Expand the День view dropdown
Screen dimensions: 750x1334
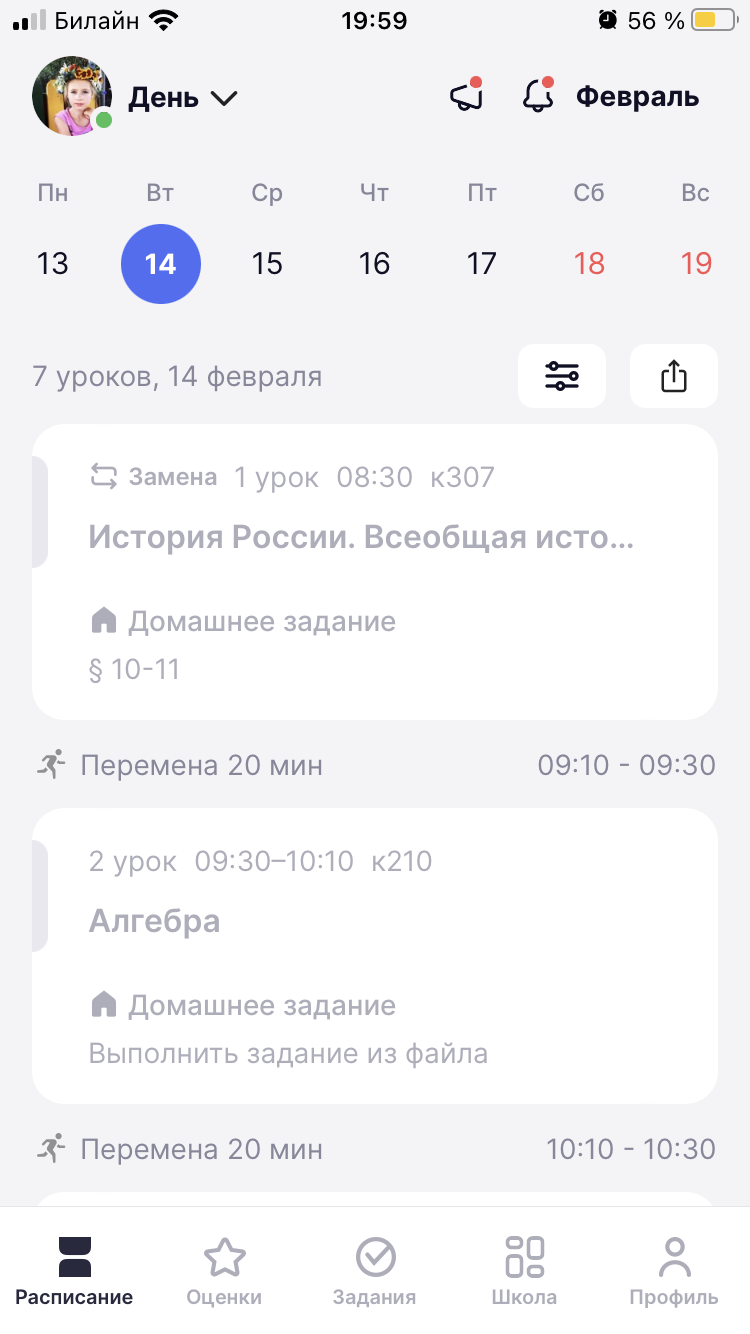pyautogui.click(x=183, y=98)
